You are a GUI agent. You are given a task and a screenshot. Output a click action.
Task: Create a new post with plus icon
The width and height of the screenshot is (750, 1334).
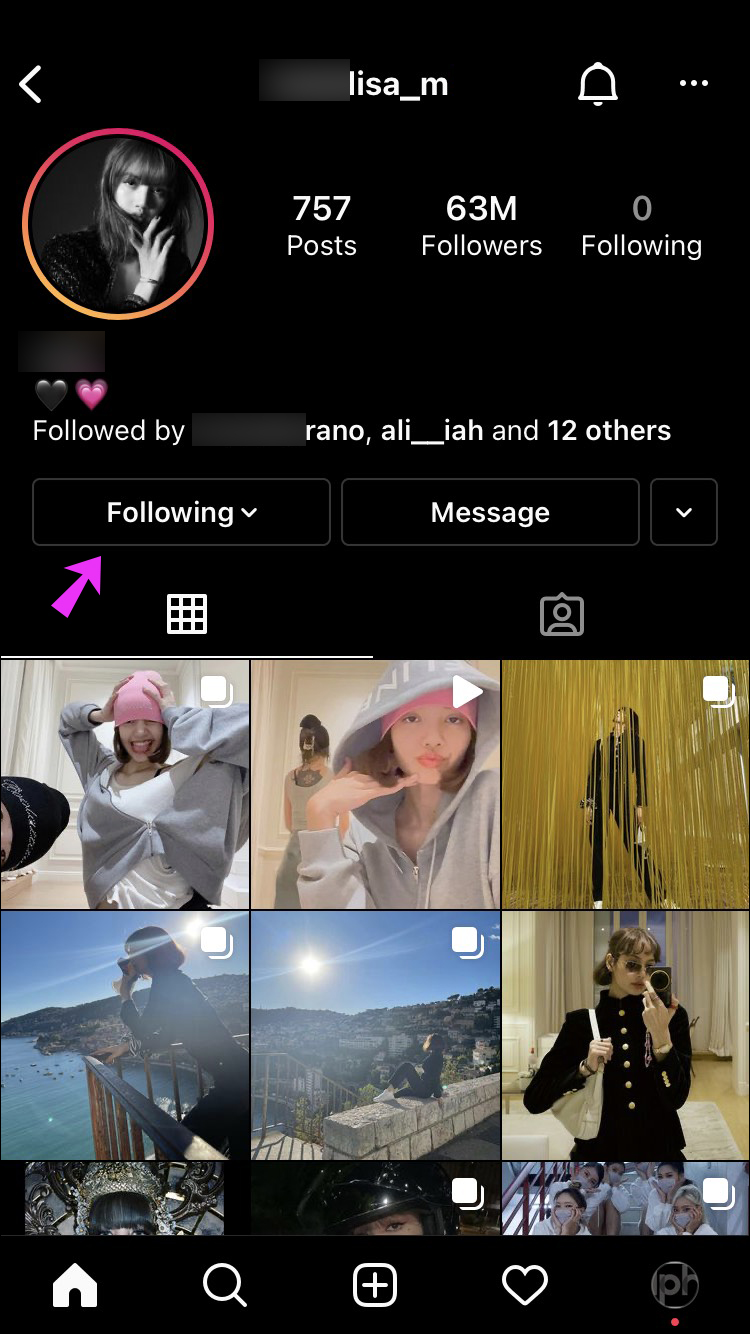375,1285
